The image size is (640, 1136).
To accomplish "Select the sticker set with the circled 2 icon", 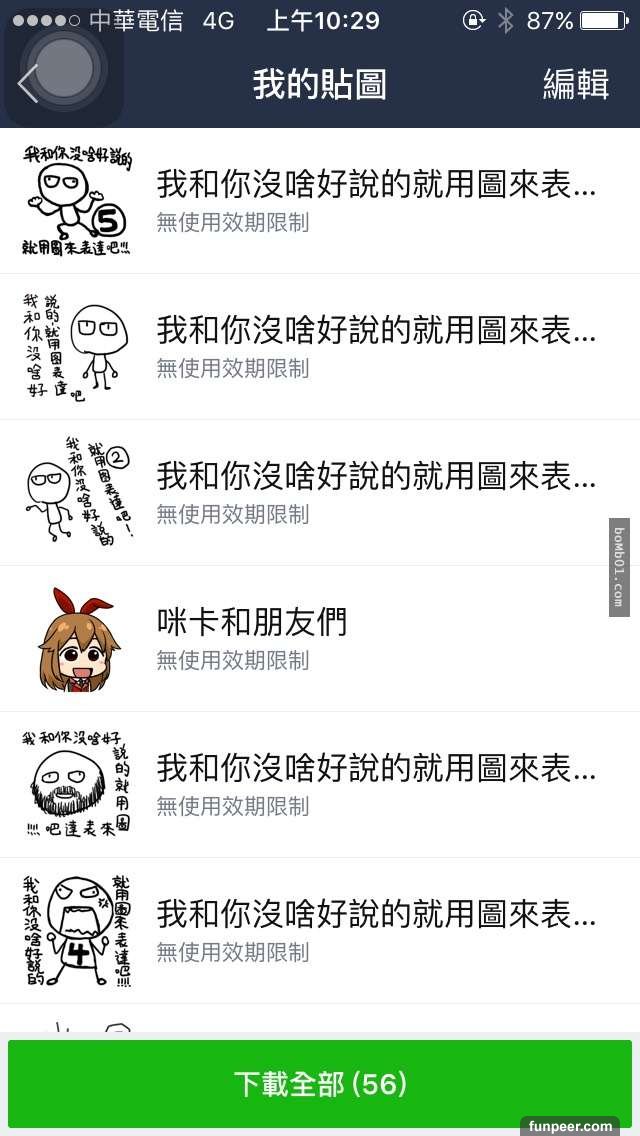I will coord(320,492).
